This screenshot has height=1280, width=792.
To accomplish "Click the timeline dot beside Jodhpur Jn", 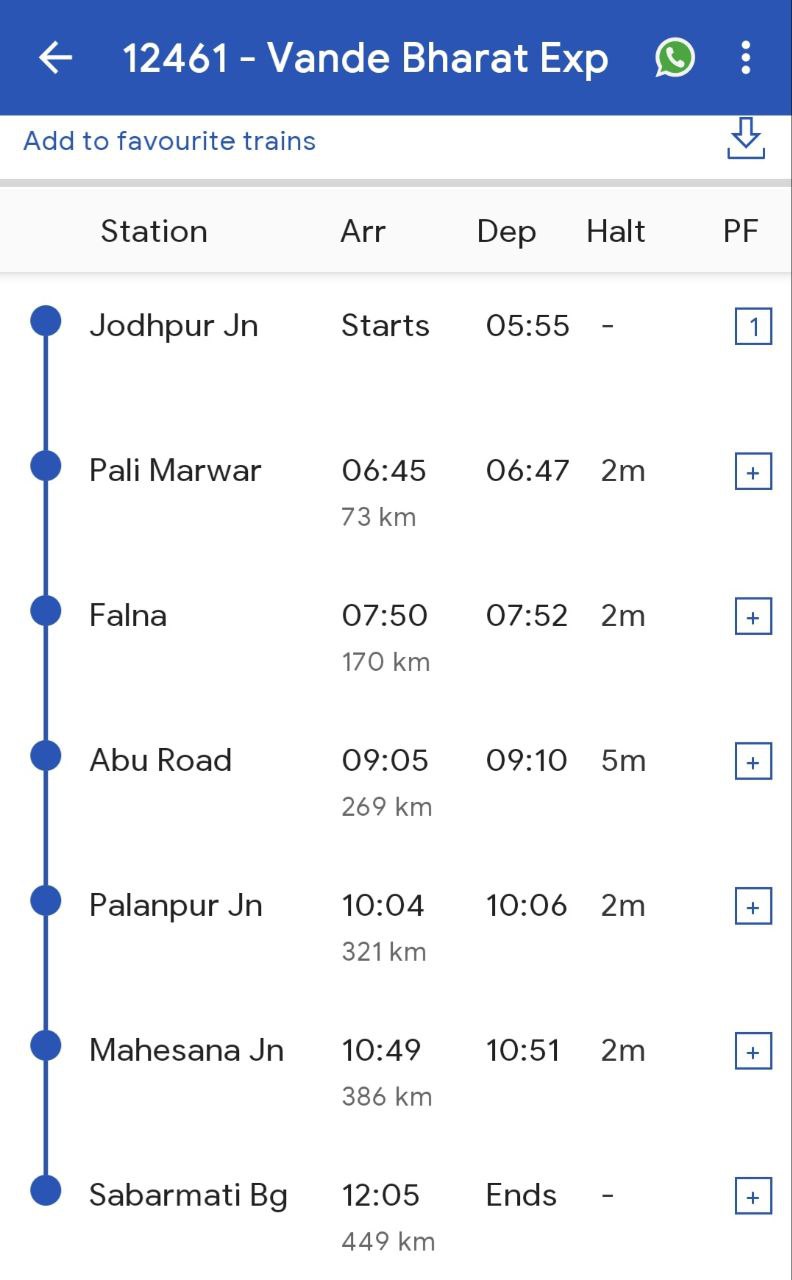I will coord(45,320).
